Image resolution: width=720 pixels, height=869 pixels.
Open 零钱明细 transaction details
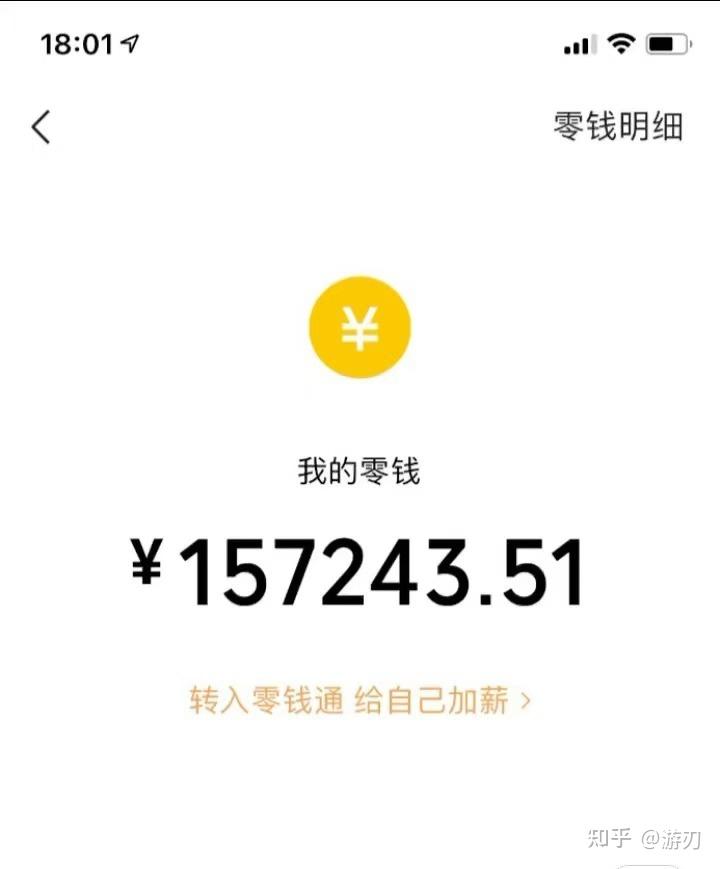[x=618, y=127]
